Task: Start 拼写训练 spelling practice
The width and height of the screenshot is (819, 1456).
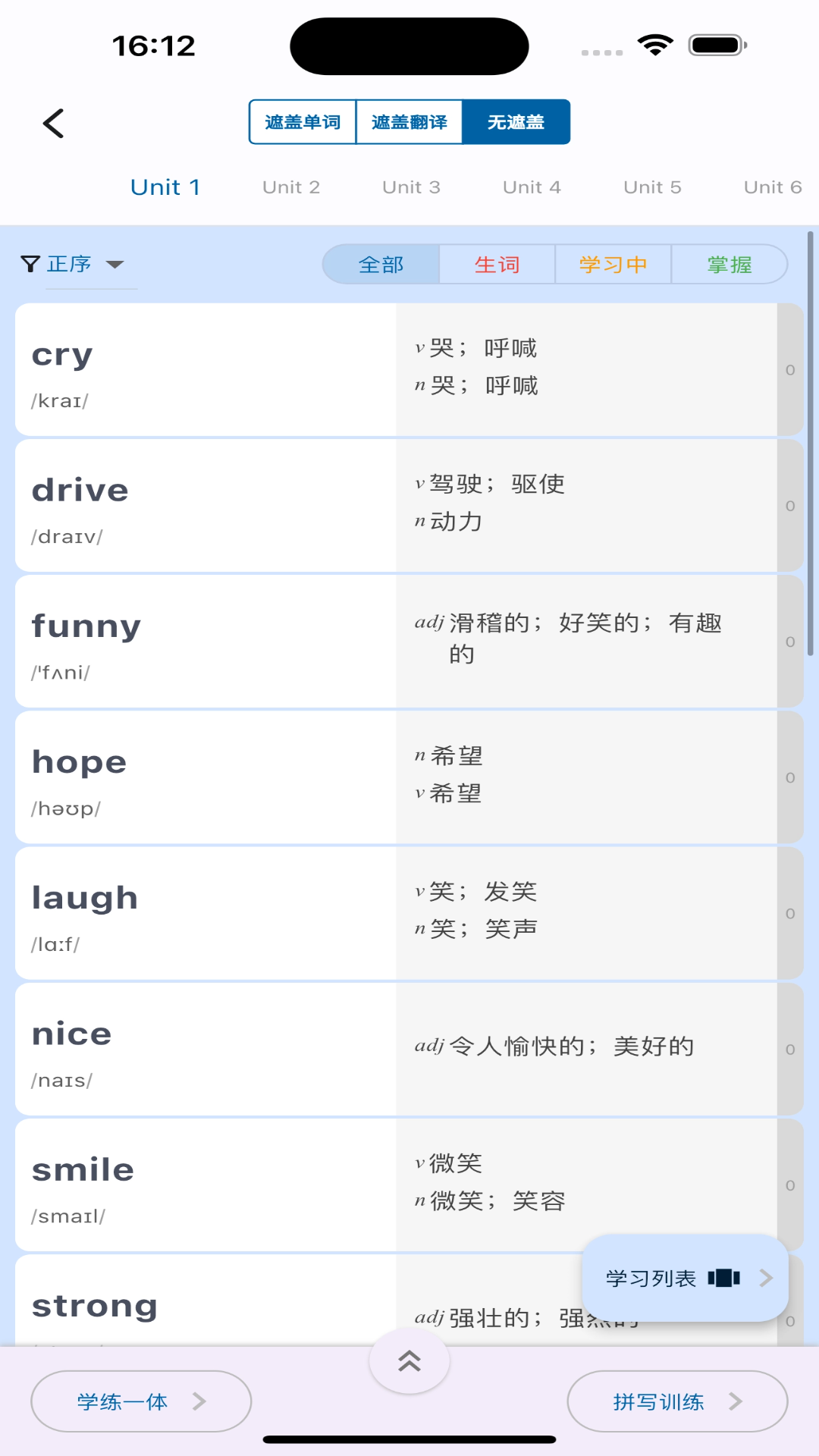Action: 677,1401
